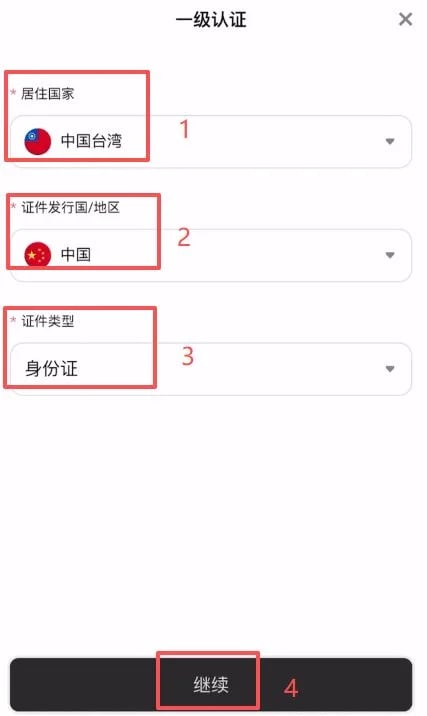
Task: Expand the 证件类型 dropdown
Action: pos(211,369)
